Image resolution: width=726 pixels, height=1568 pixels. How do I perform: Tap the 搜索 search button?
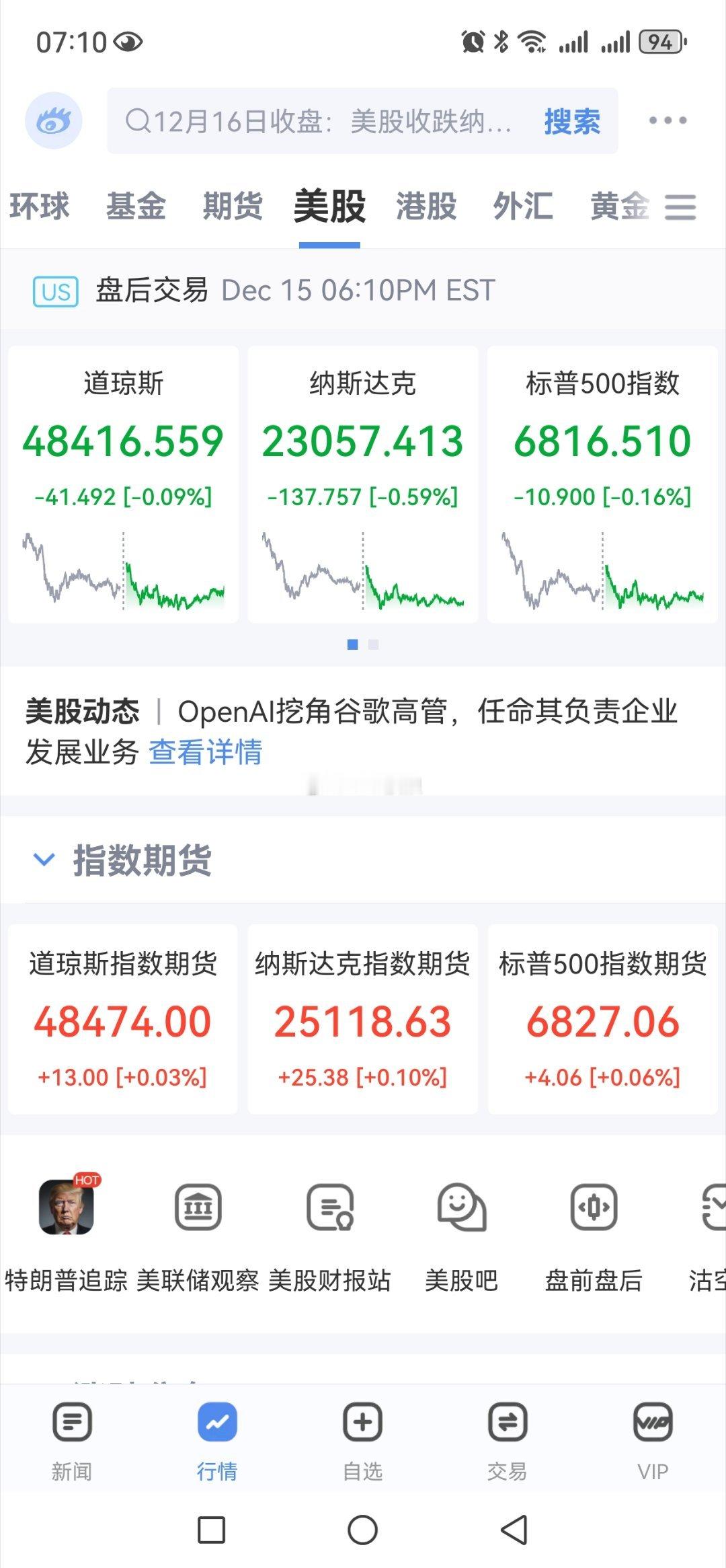[x=571, y=122]
